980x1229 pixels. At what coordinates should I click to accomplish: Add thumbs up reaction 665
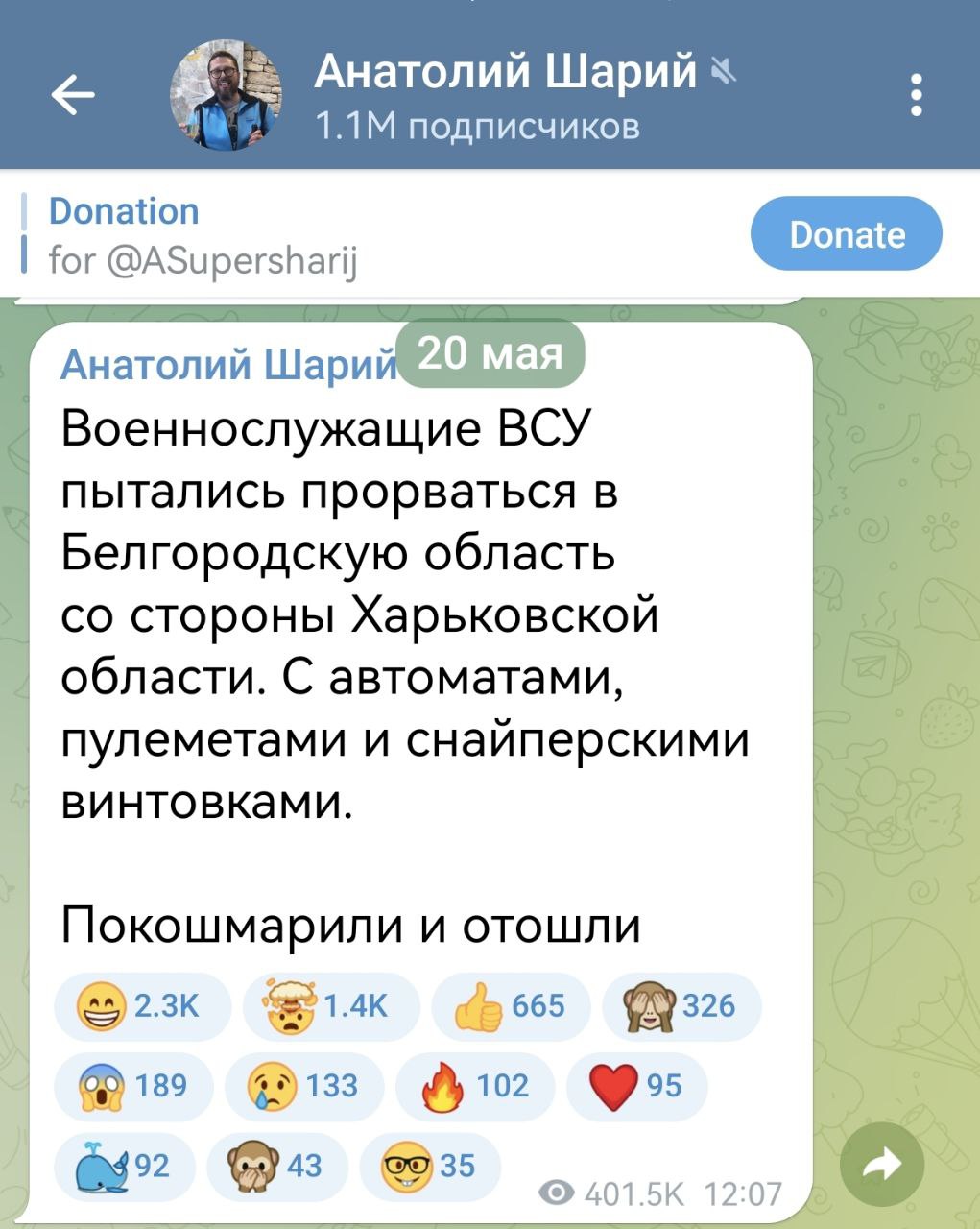coord(509,1006)
